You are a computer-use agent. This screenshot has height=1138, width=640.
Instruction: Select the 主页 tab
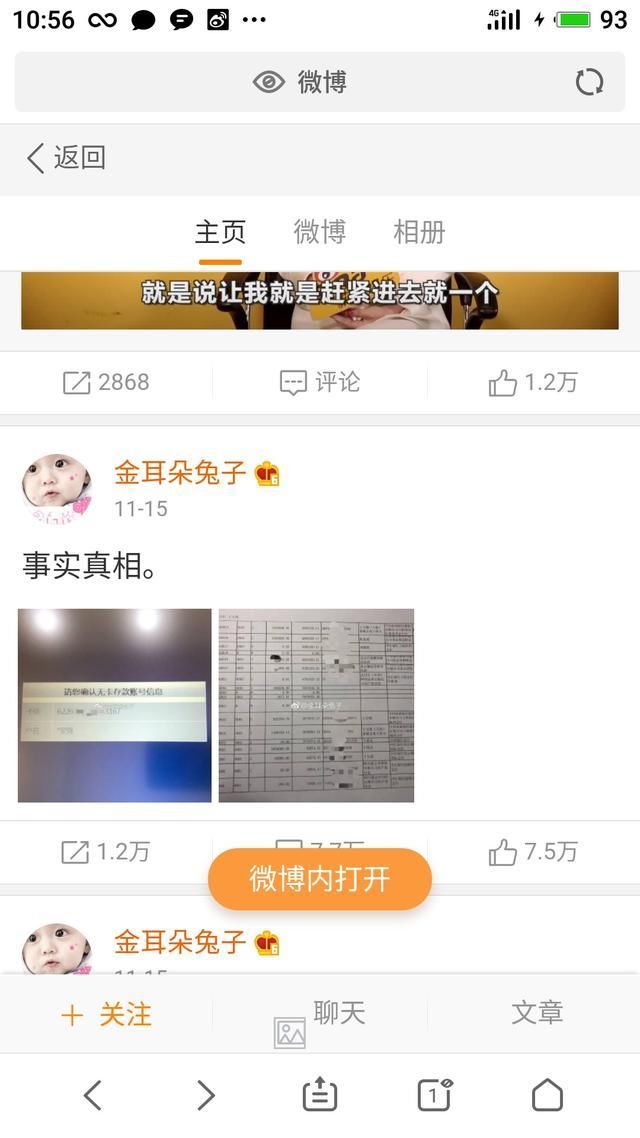220,232
